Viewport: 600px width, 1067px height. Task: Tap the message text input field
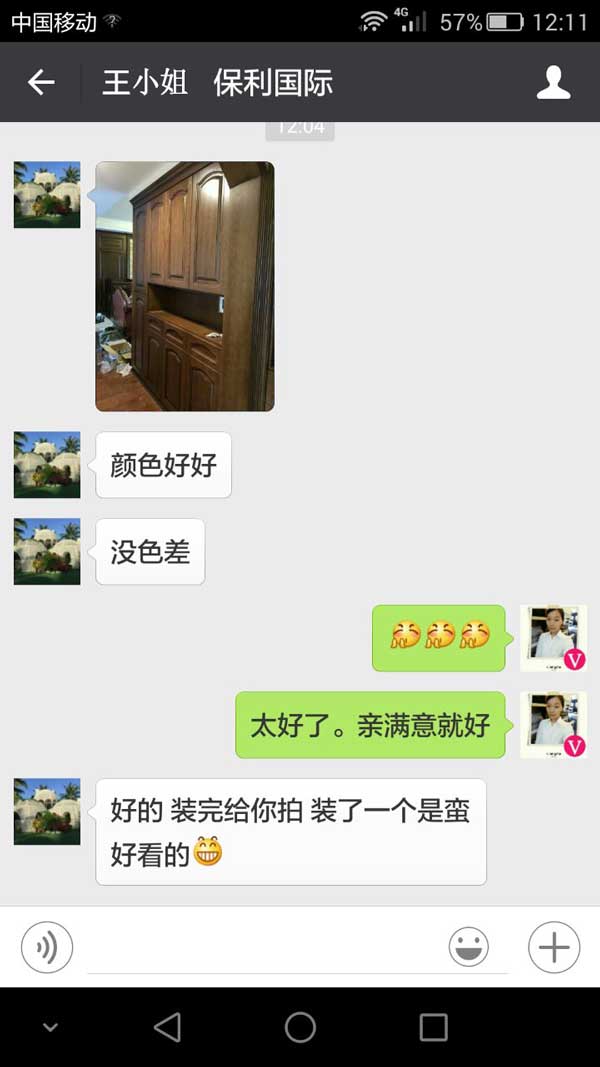click(x=260, y=947)
